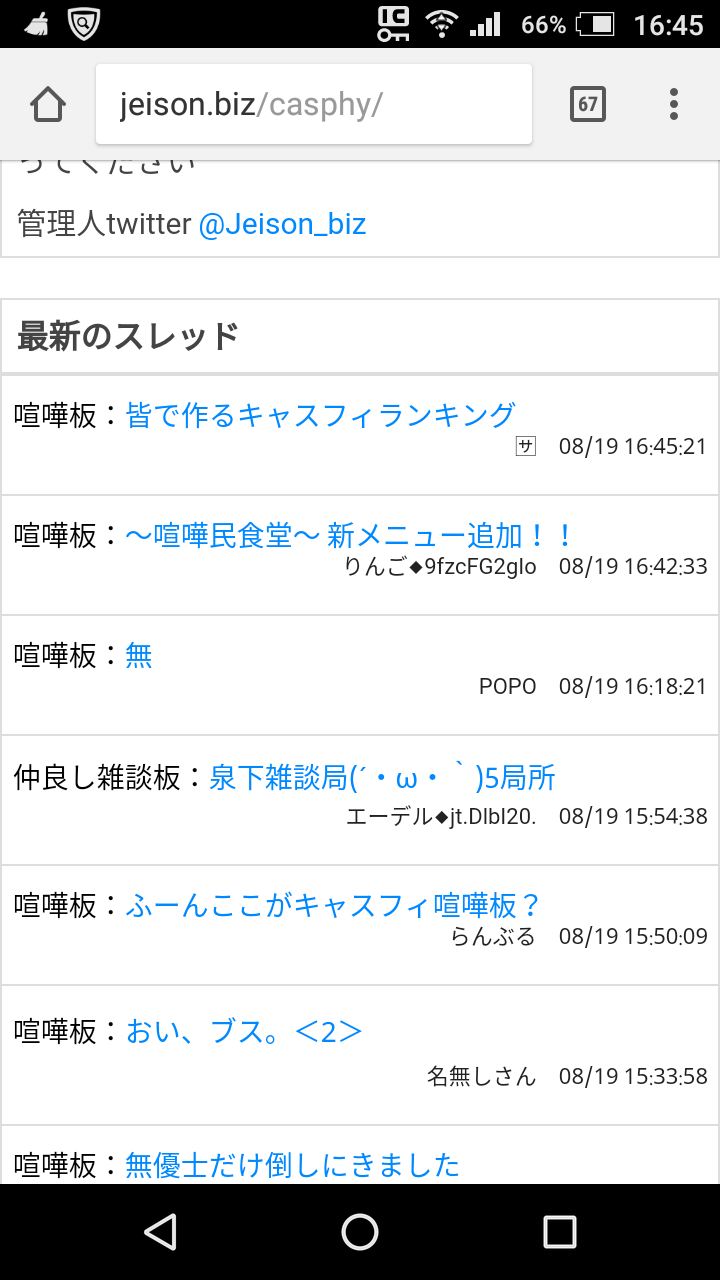Open the browser overflow menu
Image resolution: width=720 pixels, height=1280 pixels.
click(674, 104)
